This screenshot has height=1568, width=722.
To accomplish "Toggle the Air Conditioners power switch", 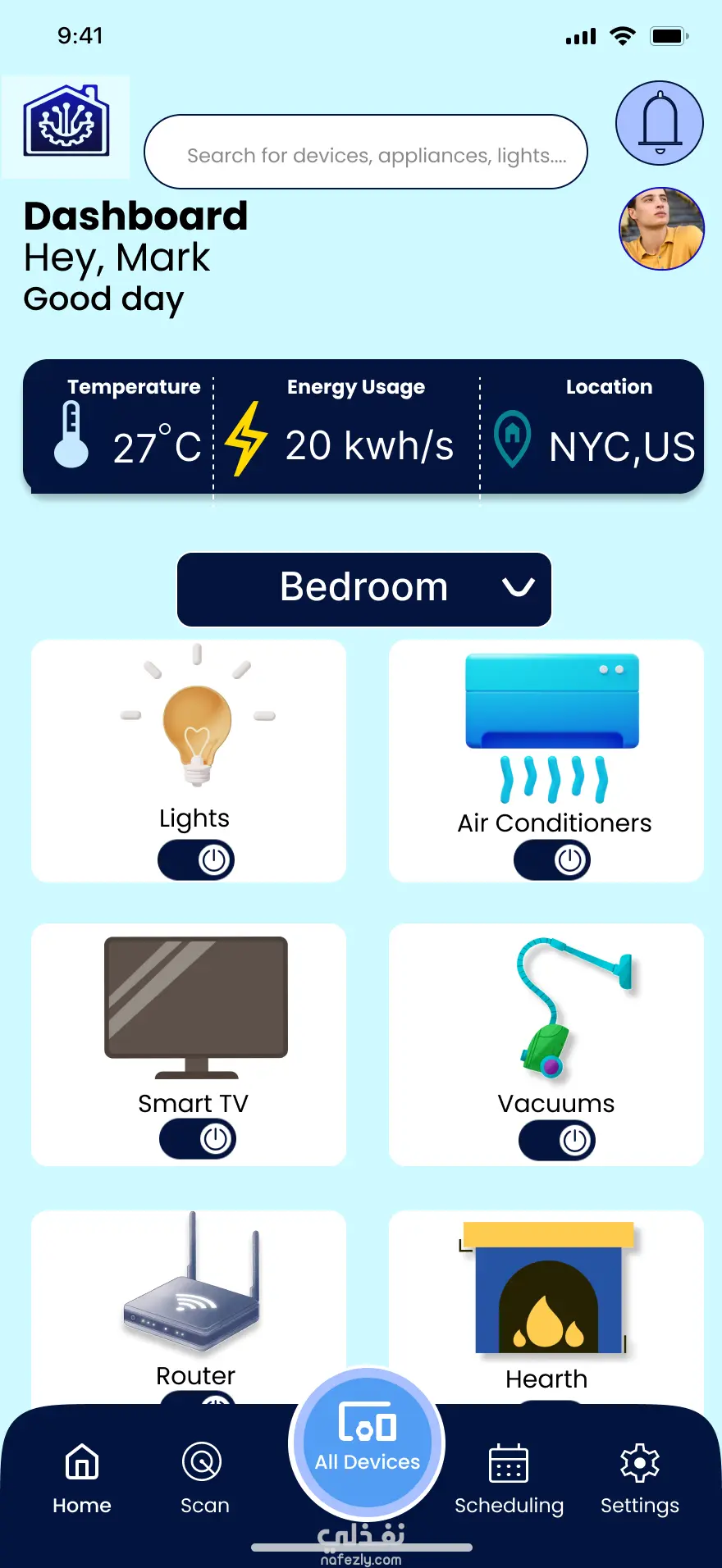I will click(552, 860).
